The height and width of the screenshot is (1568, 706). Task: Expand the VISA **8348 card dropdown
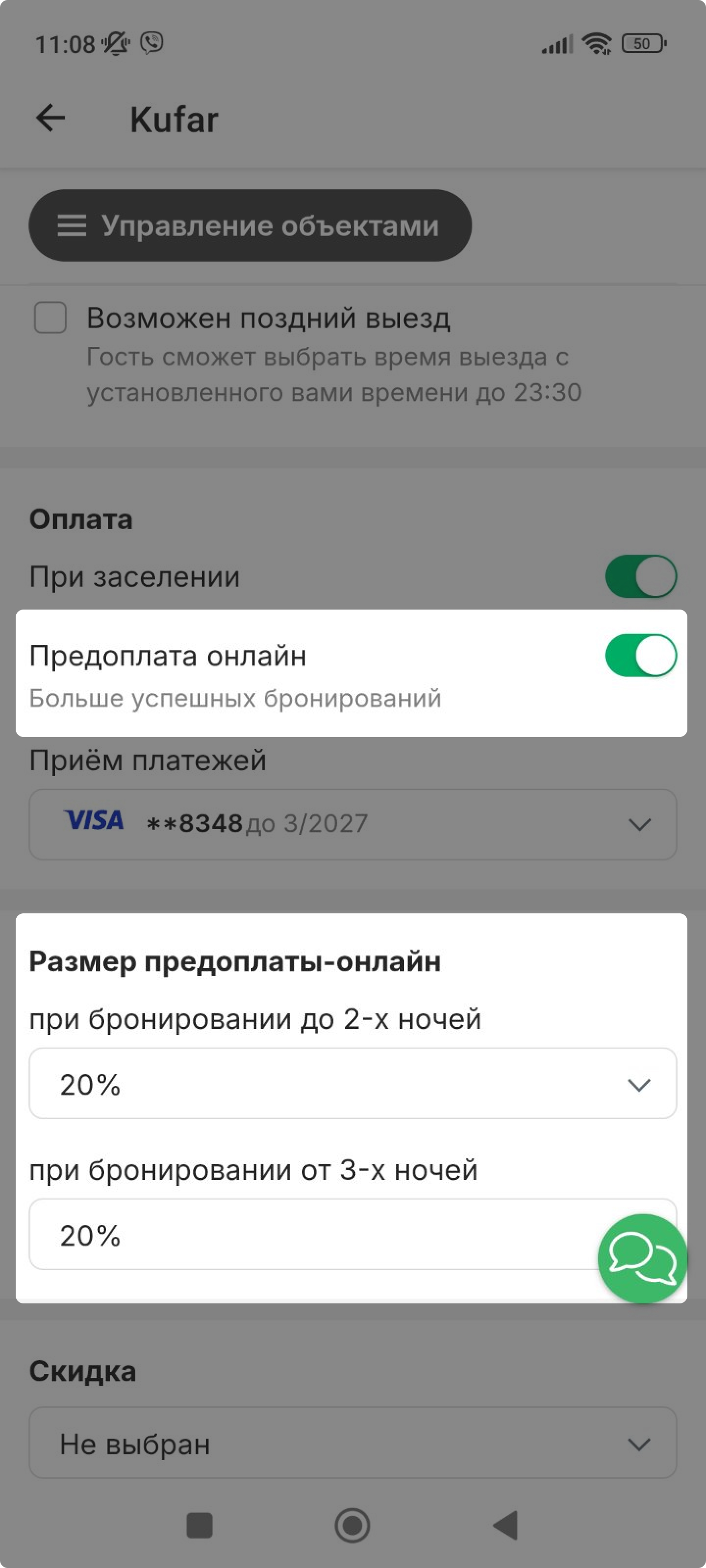coord(353,824)
